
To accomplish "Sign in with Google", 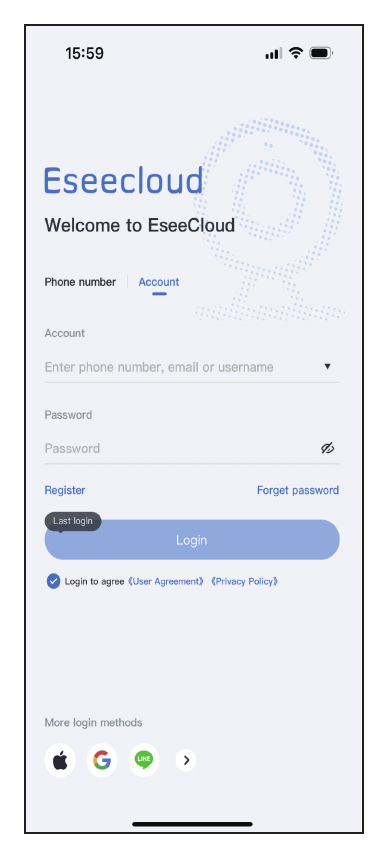I will (x=102, y=760).
